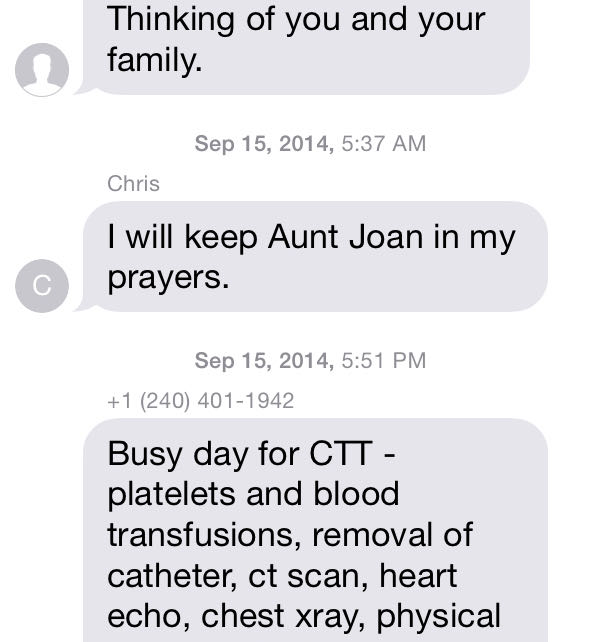Viewport: 608px width, 642px height.
Task: Open Chris's contact avatar
Action: point(42,285)
